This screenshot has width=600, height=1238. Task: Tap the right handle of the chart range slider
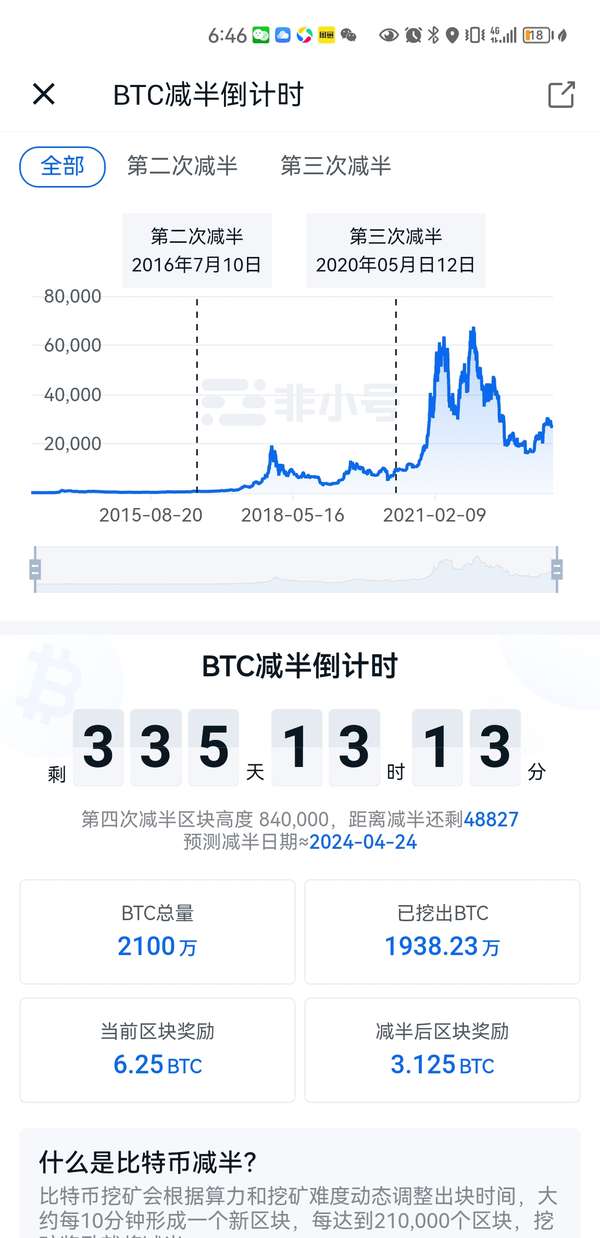[x=557, y=570]
